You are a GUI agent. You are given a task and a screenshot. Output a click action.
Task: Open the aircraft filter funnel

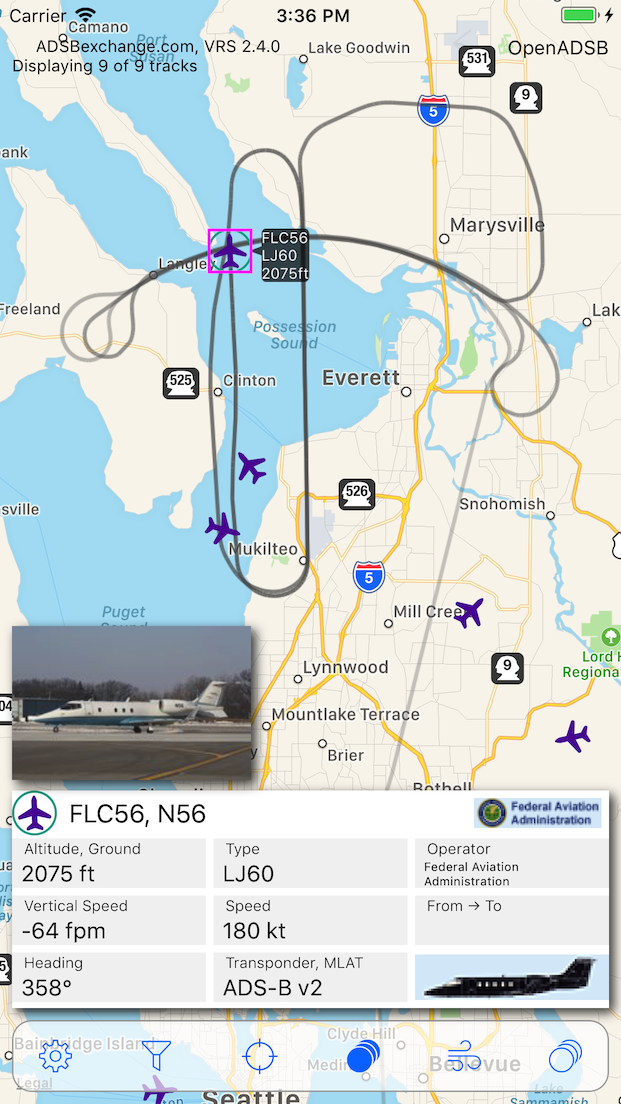click(x=156, y=1055)
